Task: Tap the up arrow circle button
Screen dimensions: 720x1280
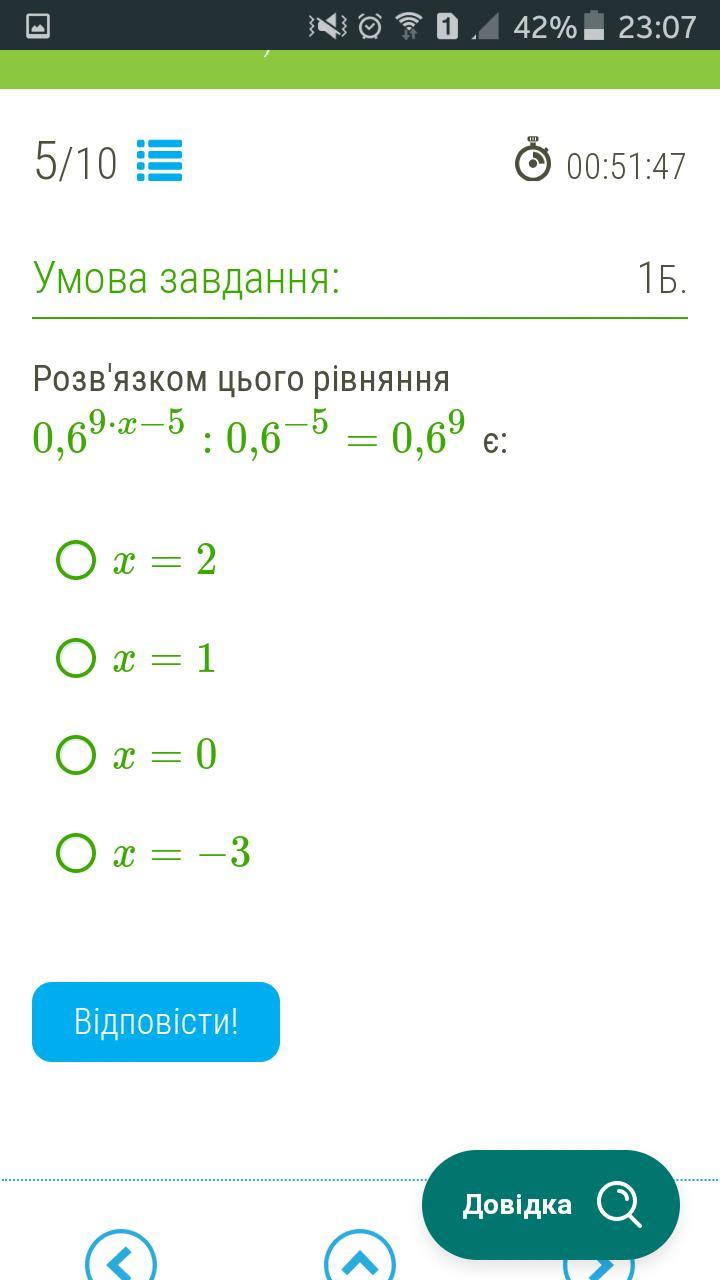Action: 360,1256
